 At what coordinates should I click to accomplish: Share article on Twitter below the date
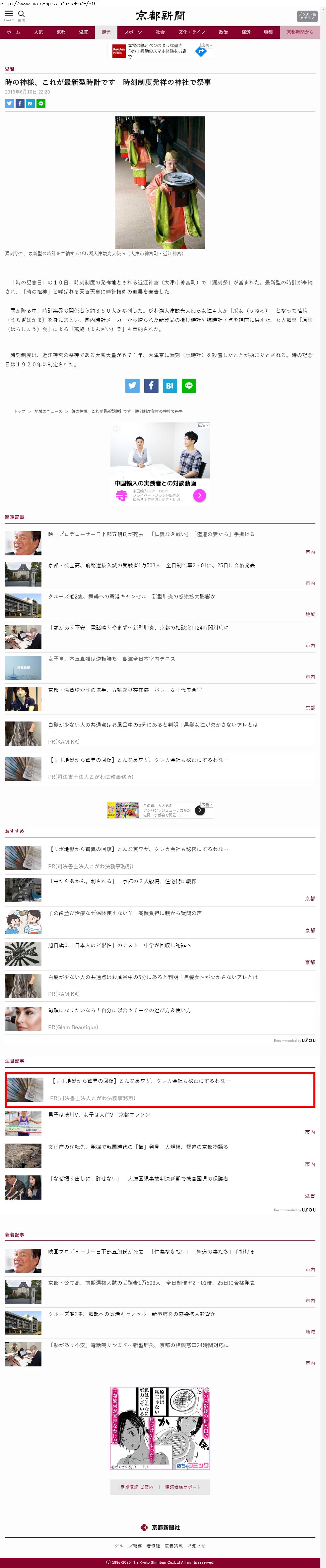pyautogui.click(x=9, y=103)
